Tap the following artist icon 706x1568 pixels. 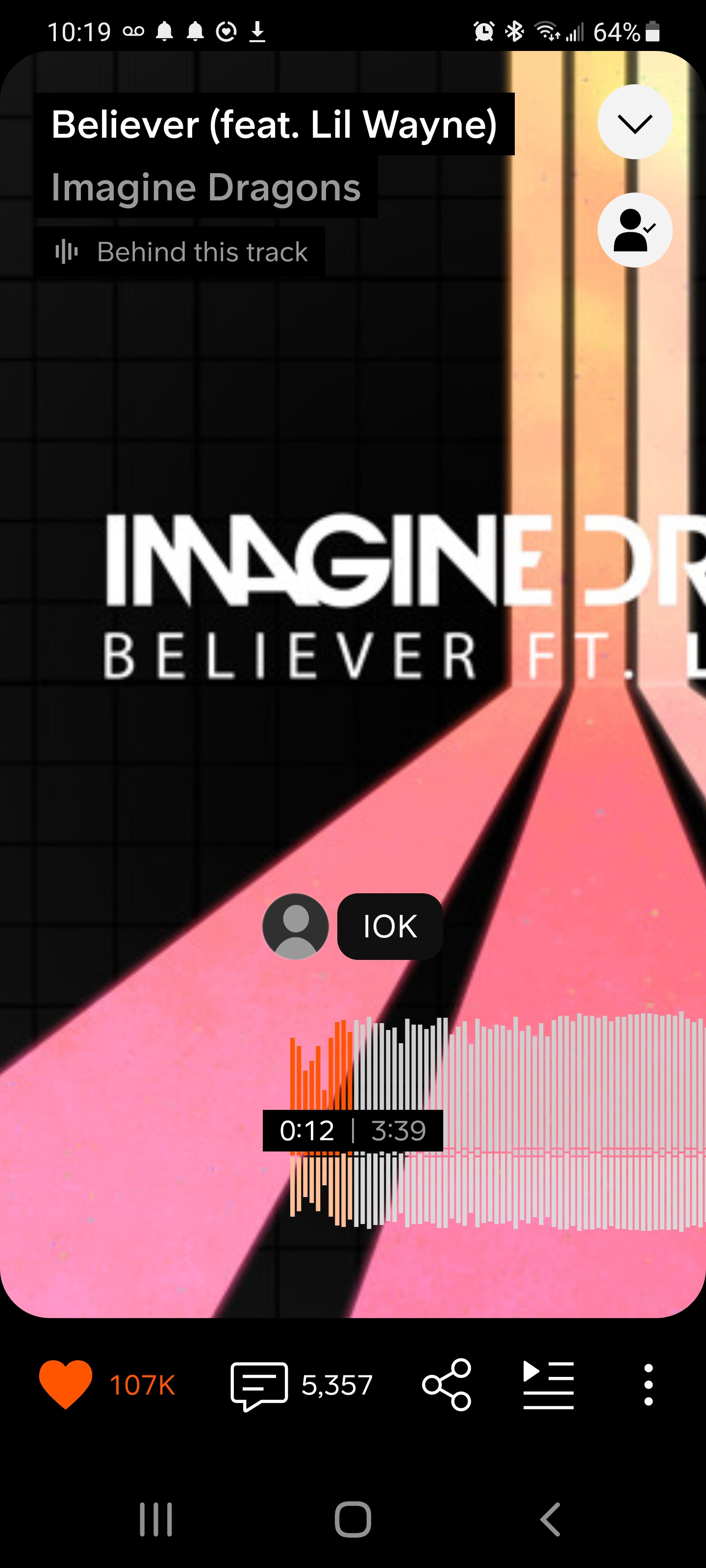click(x=634, y=230)
